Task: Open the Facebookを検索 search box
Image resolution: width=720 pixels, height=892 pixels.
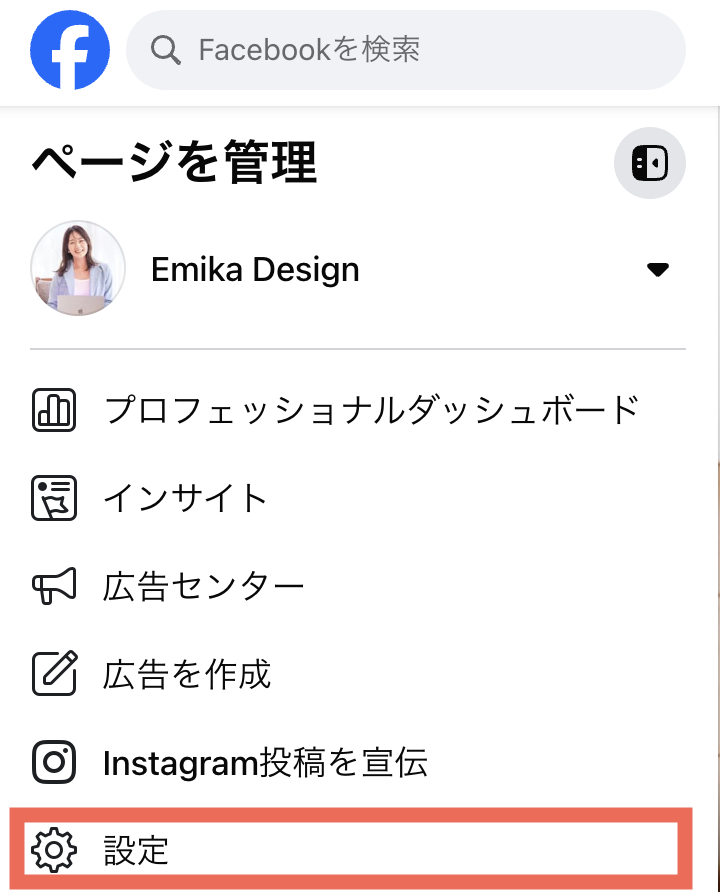Action: pyautogui.click(x=405, y=50)
